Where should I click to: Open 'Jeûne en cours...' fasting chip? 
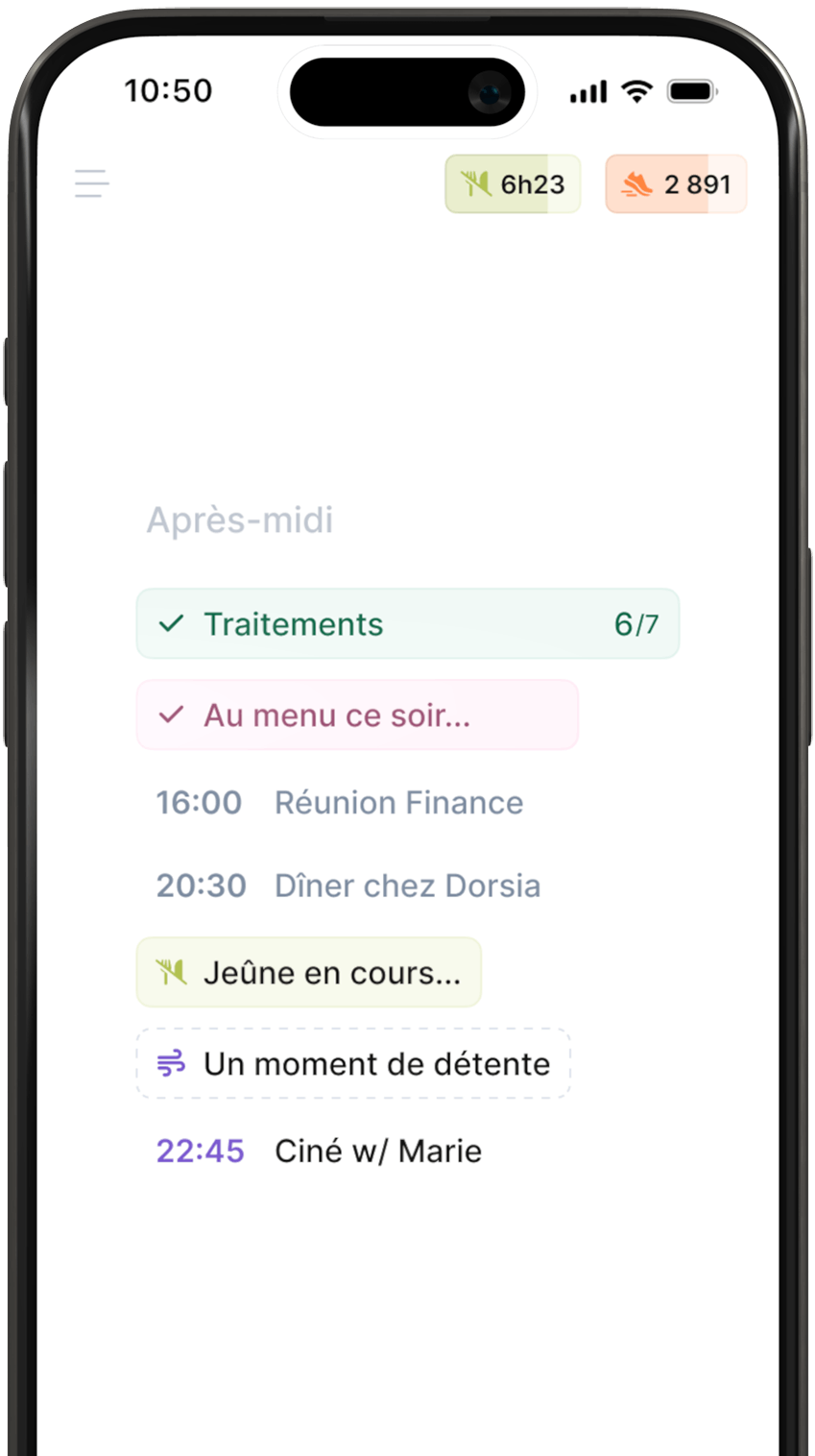pos(309,973)
